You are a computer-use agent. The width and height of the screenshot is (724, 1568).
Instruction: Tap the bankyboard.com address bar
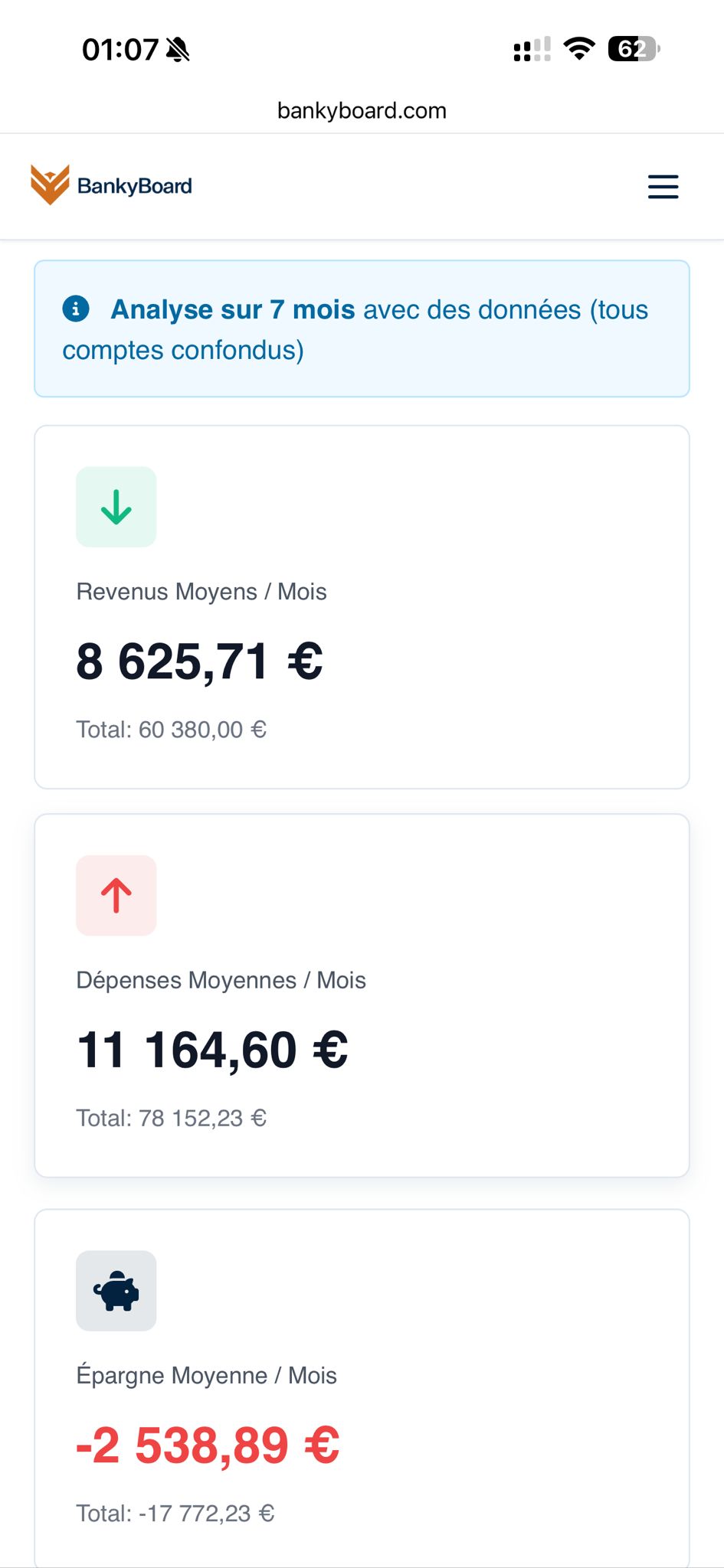(362, 111)
